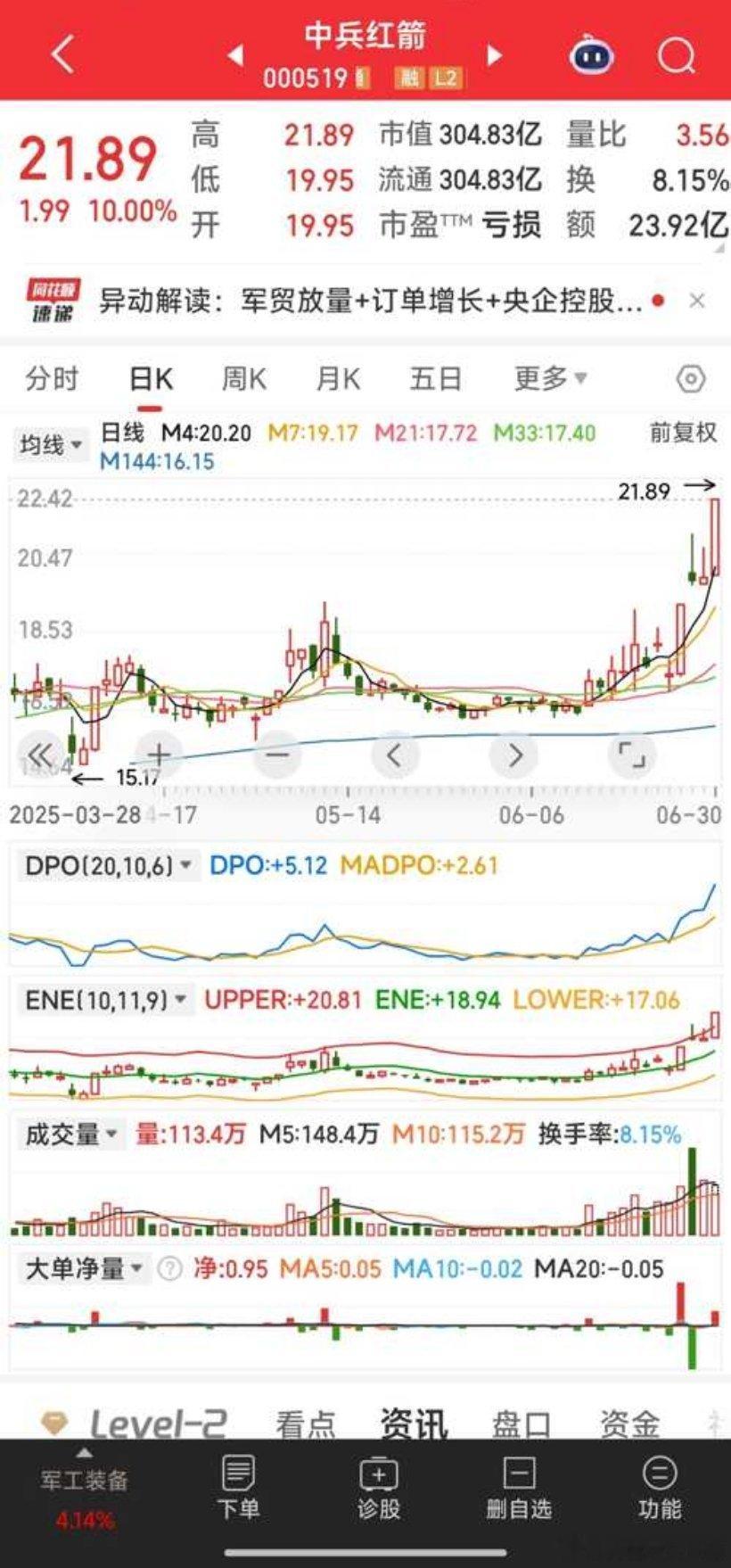731x1568 pixels.
Task: Expand the chart to fullscreen
Action: point(632,755)
